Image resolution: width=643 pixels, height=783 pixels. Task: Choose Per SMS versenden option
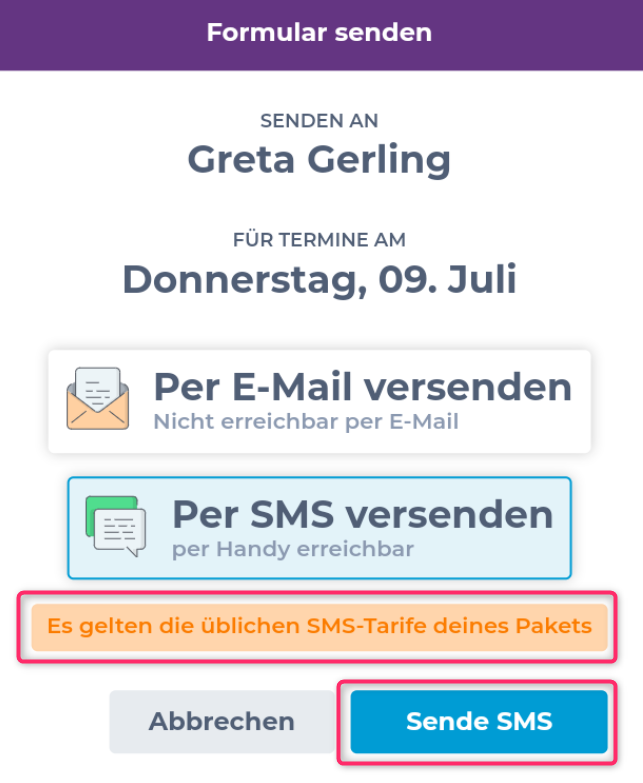coord(319,528)
